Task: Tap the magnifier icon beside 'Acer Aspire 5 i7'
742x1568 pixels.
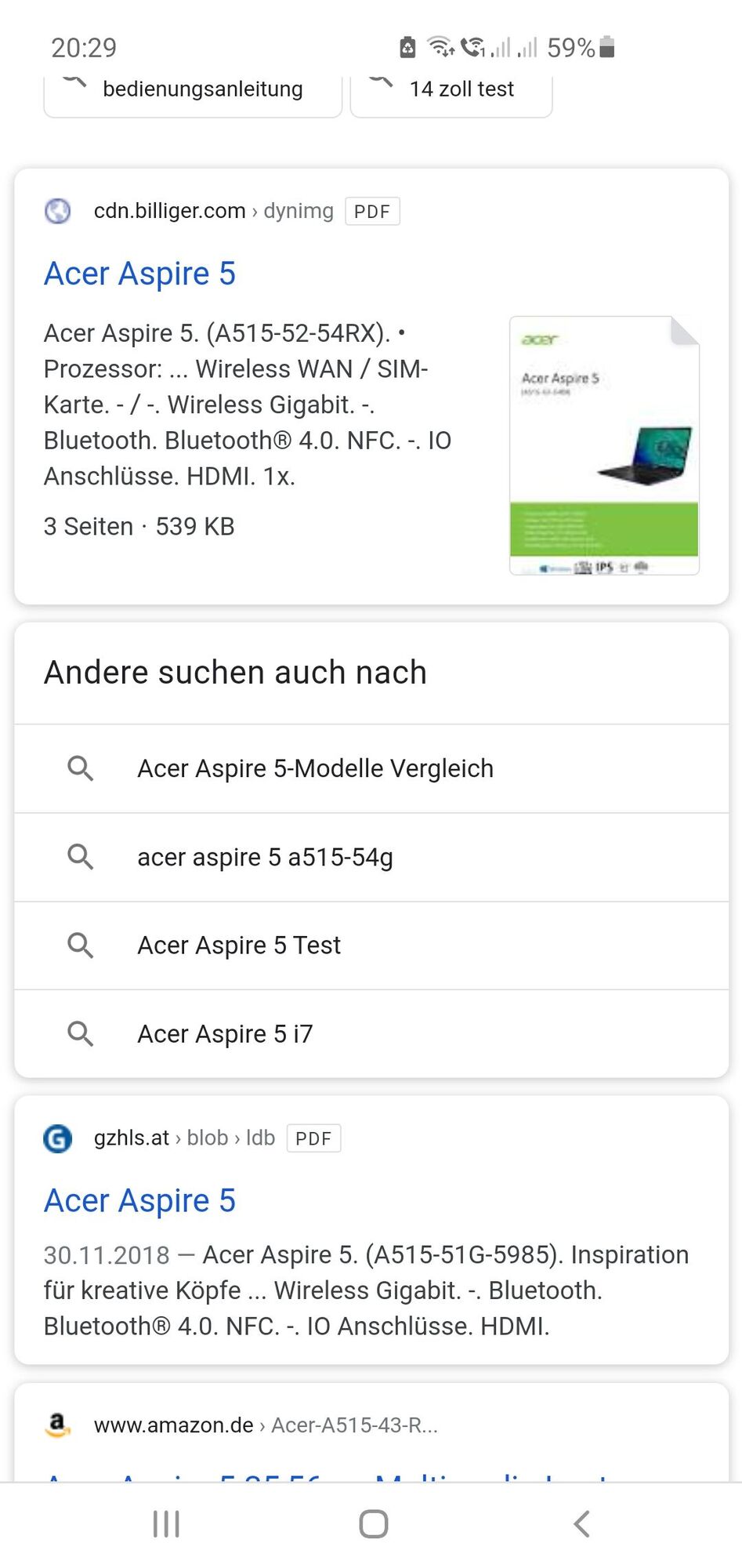Action: 81,1033
